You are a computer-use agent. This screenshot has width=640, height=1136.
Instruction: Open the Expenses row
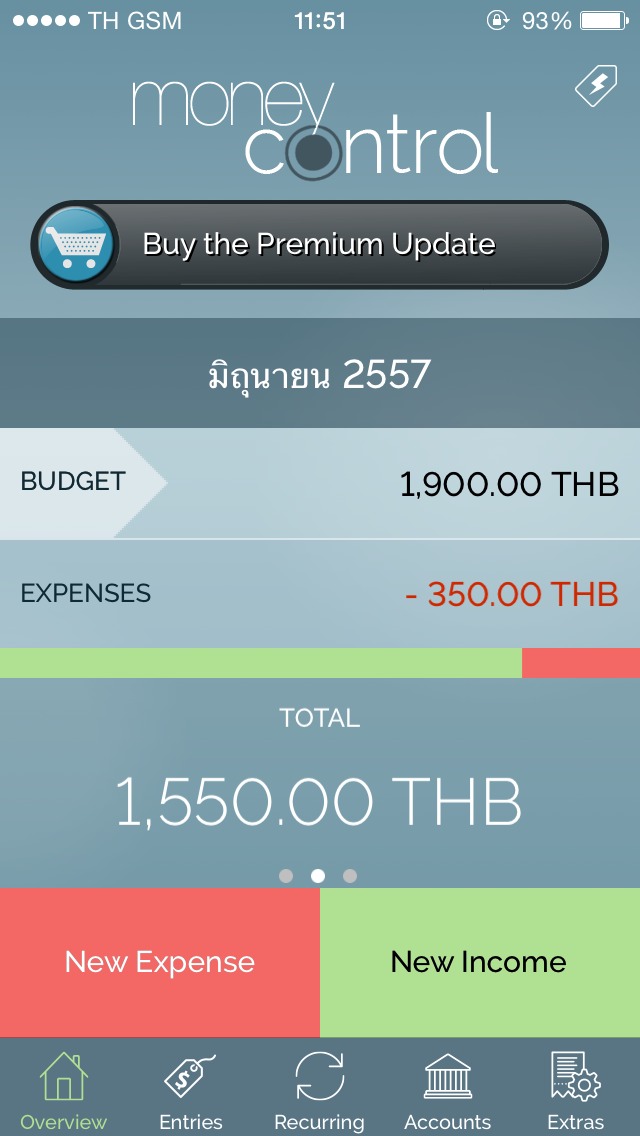(x=320, y=594)
